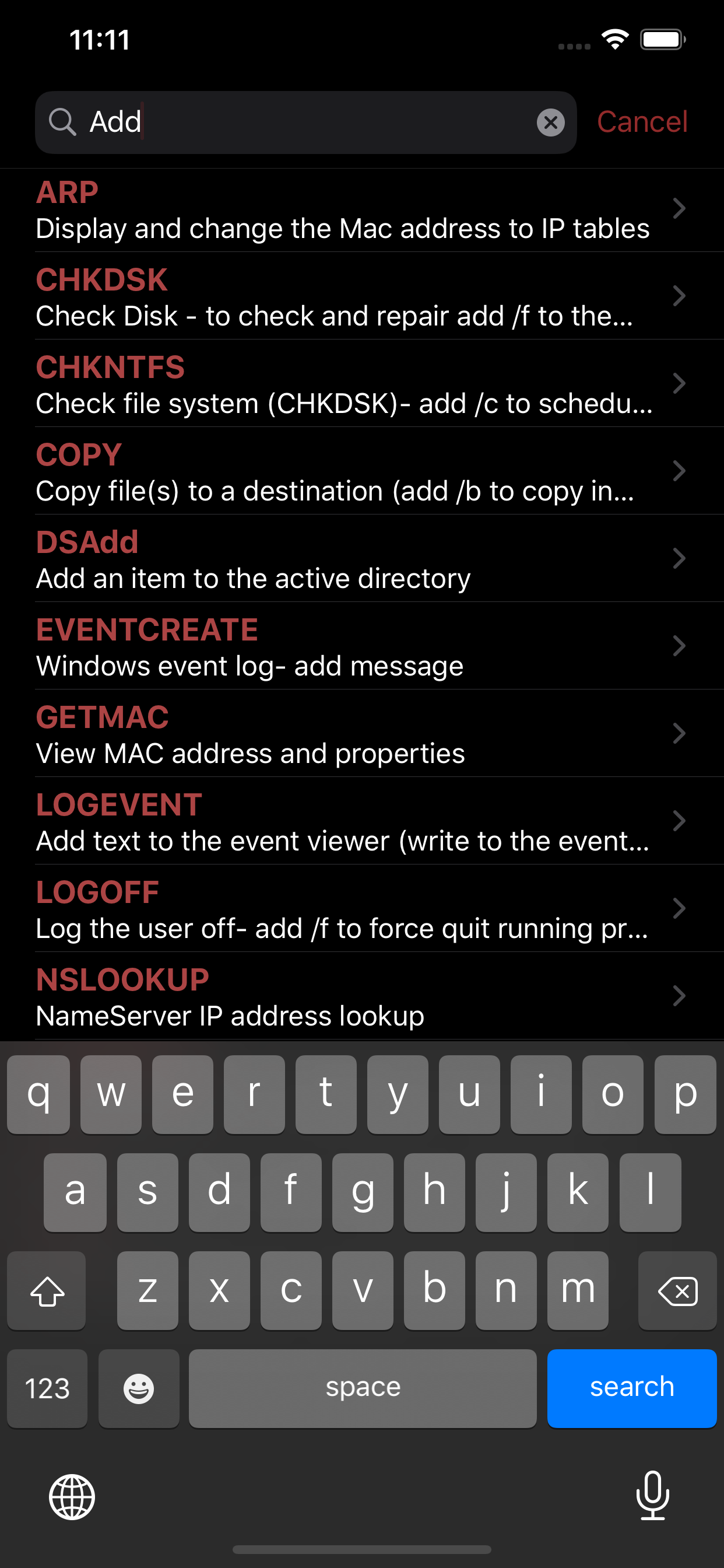Open the emoji keyboard
This screenshot has width=724, height=1568.
point(139,1388)
